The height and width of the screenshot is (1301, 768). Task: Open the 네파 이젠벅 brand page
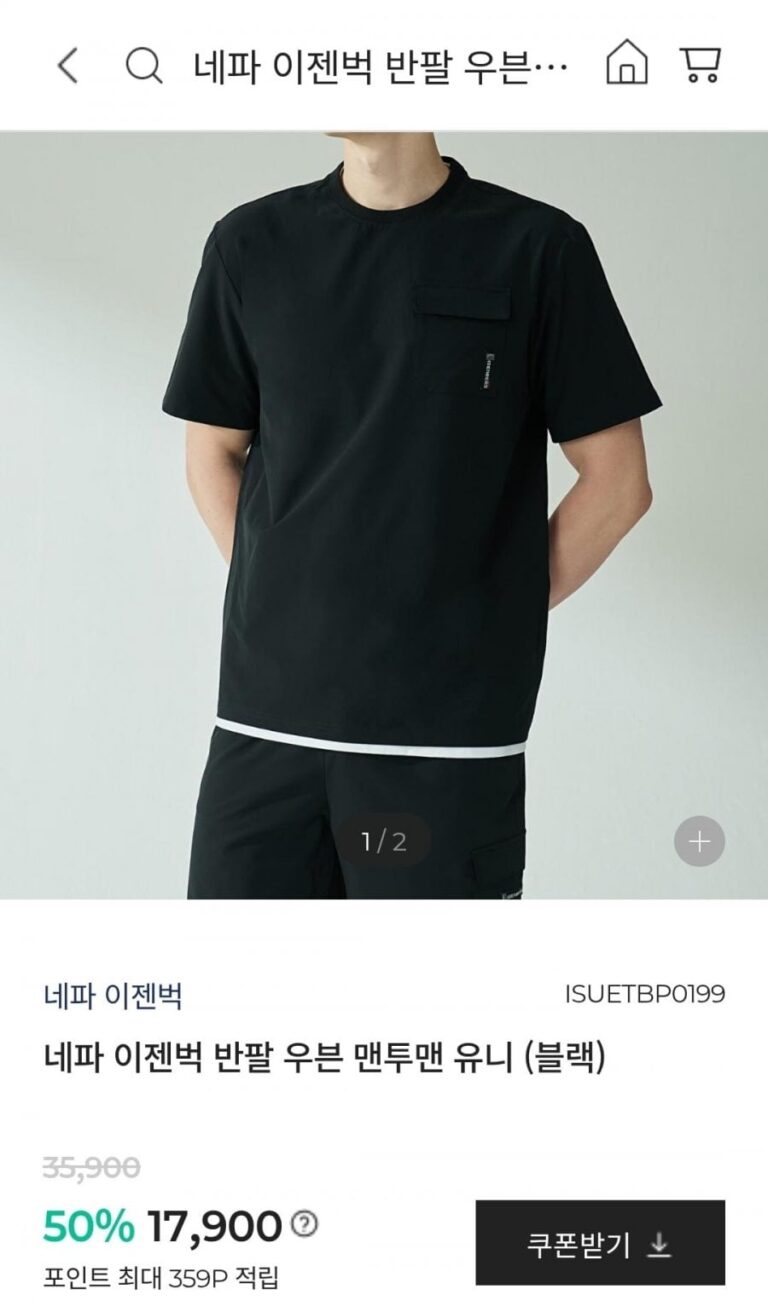point(112,995)
